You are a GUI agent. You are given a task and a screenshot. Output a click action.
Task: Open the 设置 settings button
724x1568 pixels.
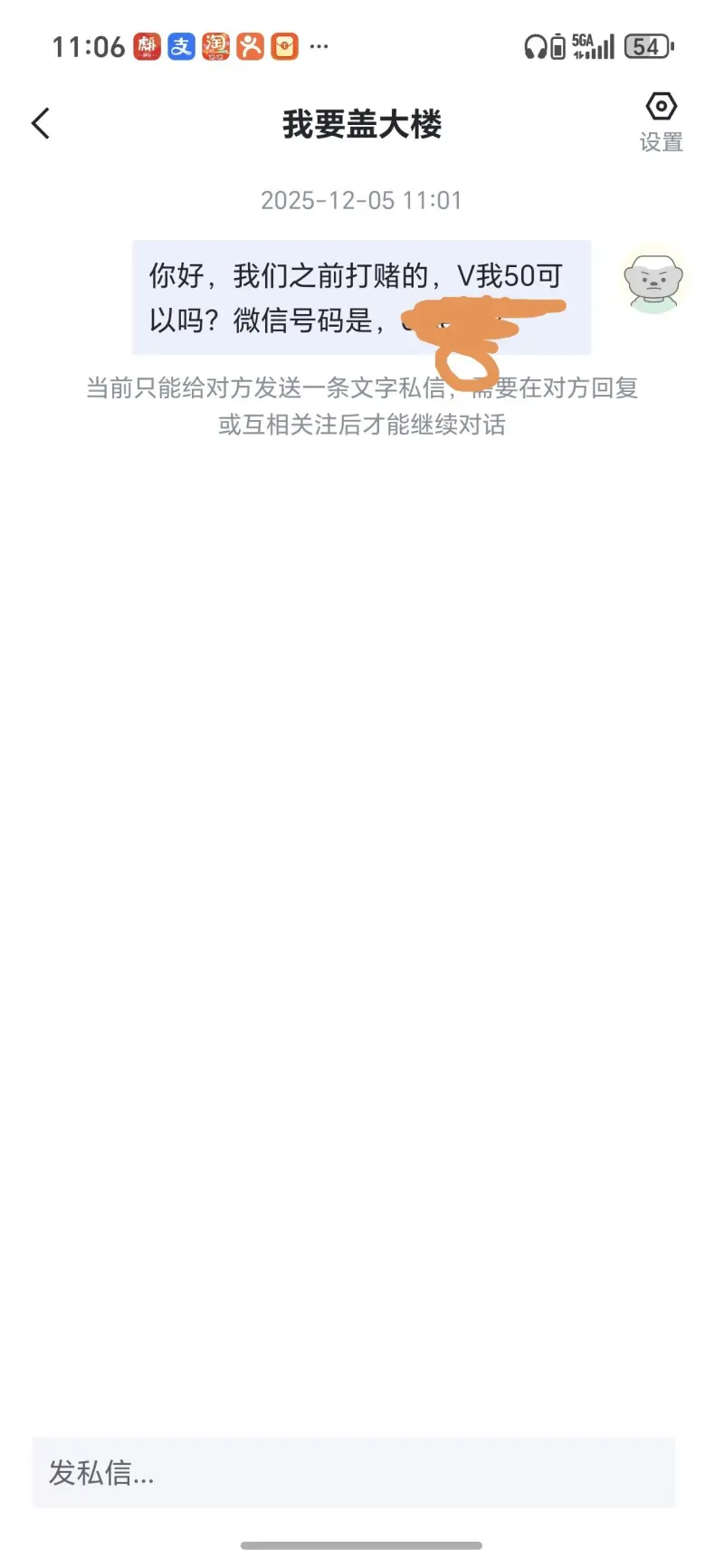(661, 122)
